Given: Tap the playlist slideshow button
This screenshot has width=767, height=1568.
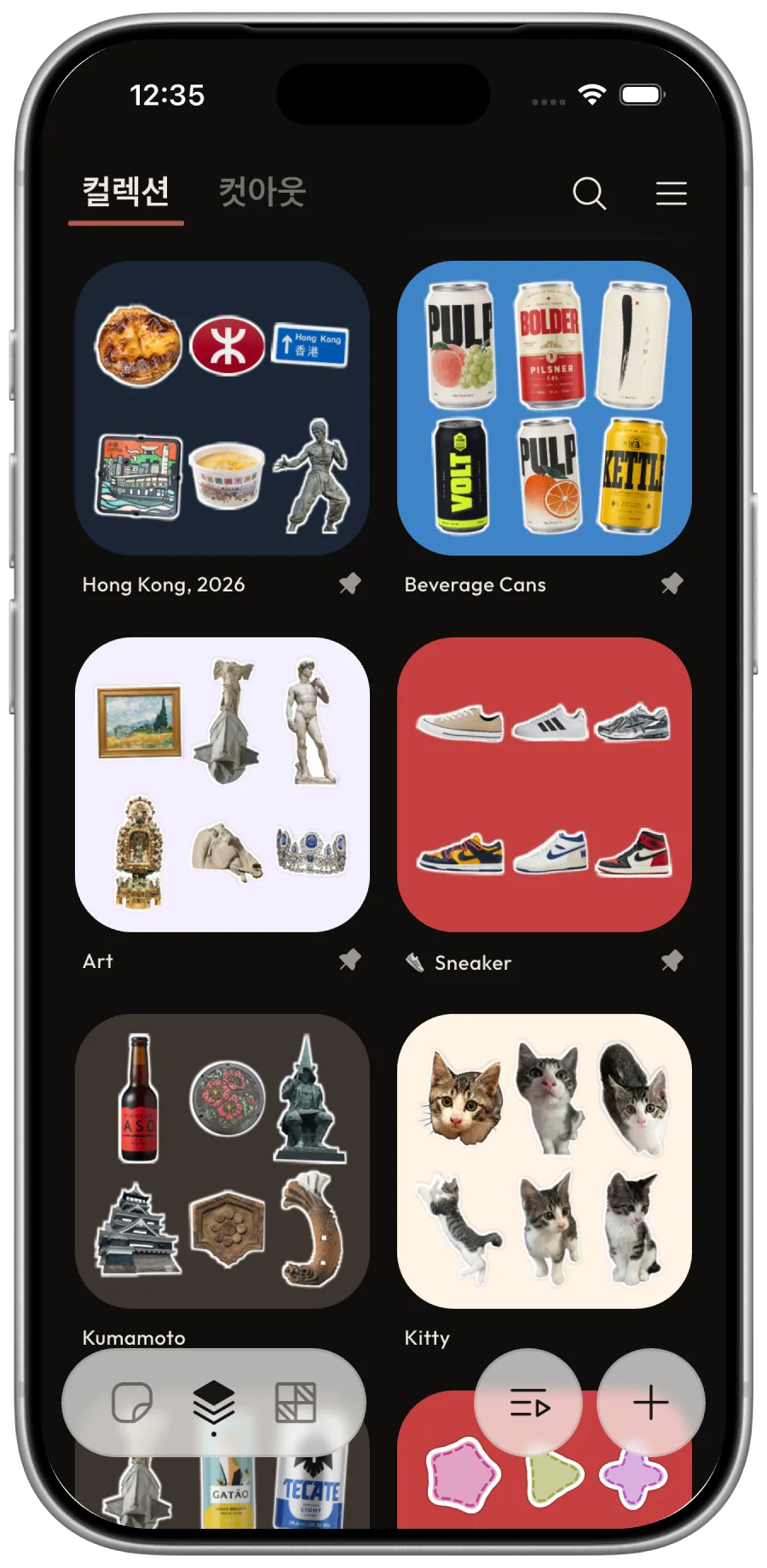Looking at the screenshot, I should [x=528, y=1402].
